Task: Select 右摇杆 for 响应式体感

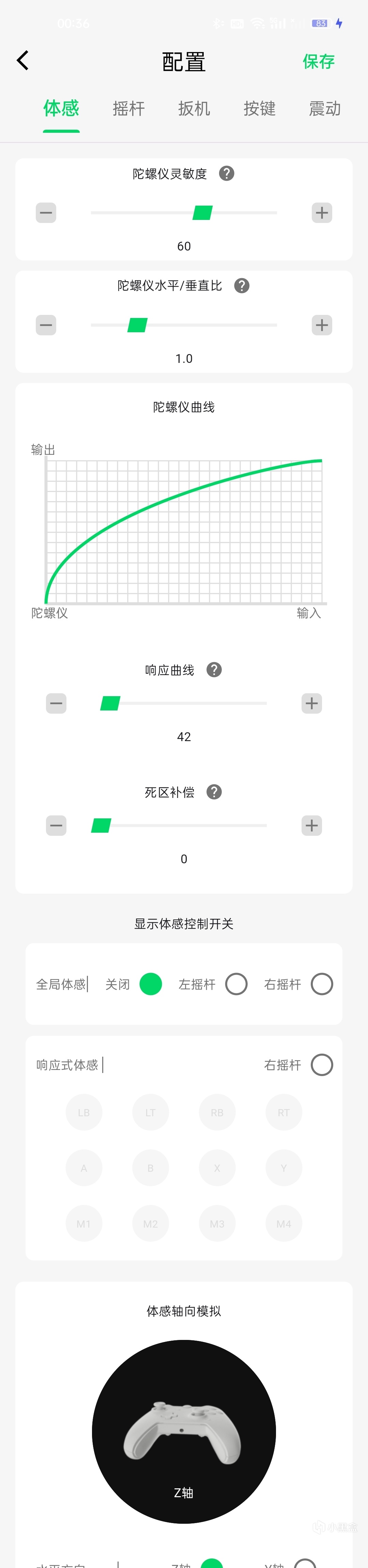Action: 322,1065
